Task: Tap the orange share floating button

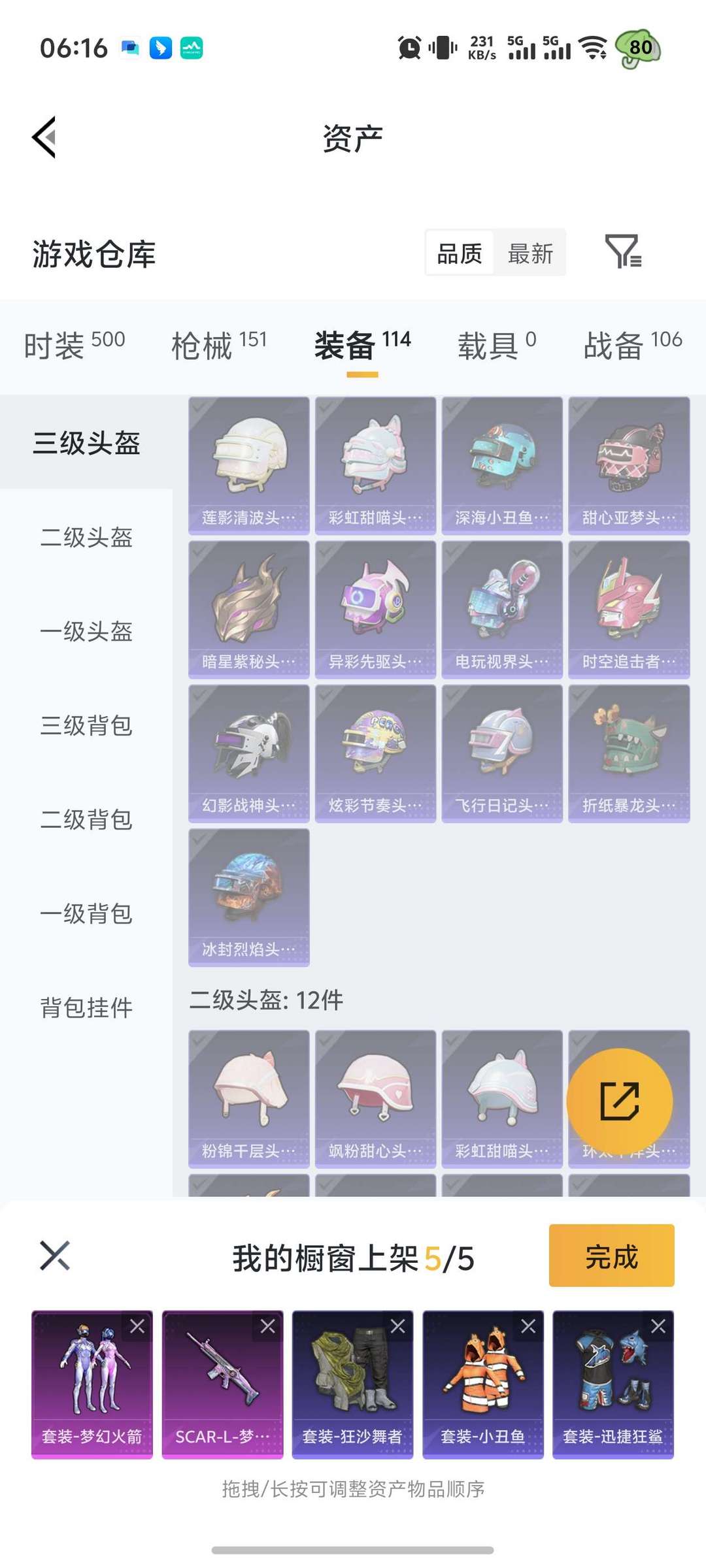Action: (619, 1102)
